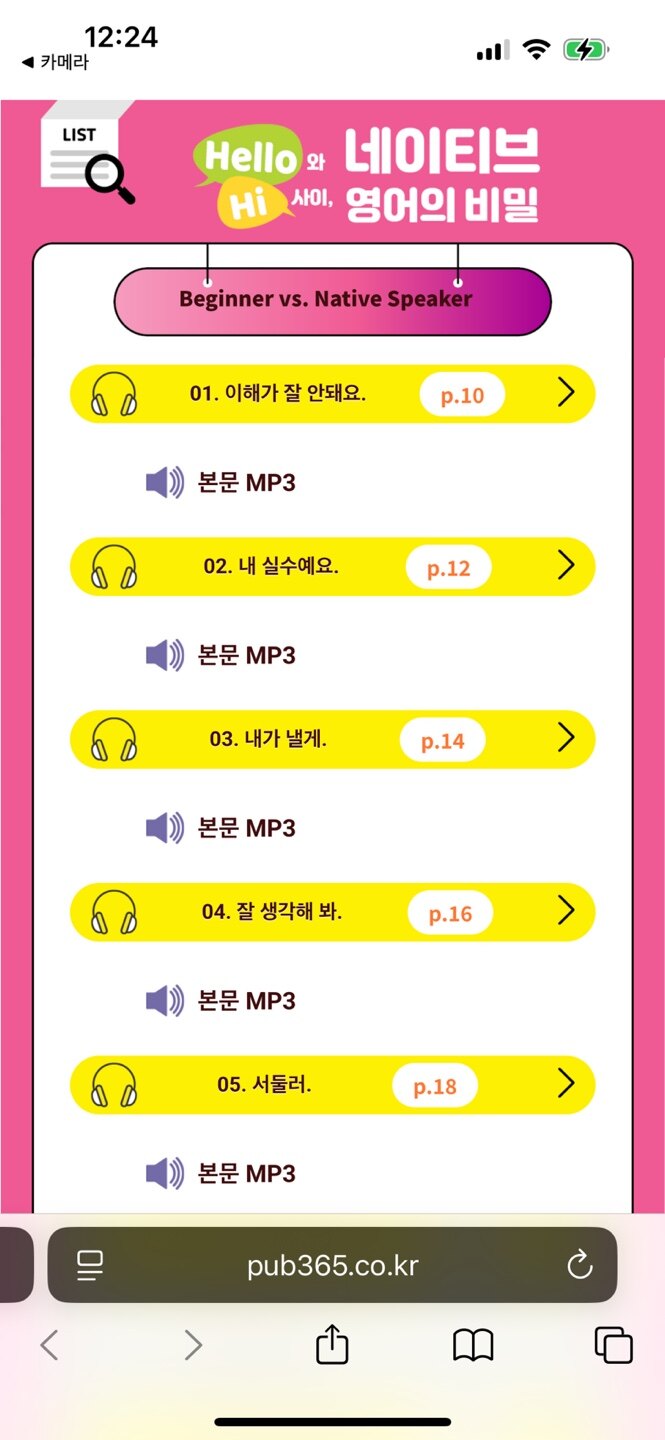Viewport: 665px width, 1440px height.
Task: Play 본문 MP3 under lesson 04
Action: [222, 1001]
